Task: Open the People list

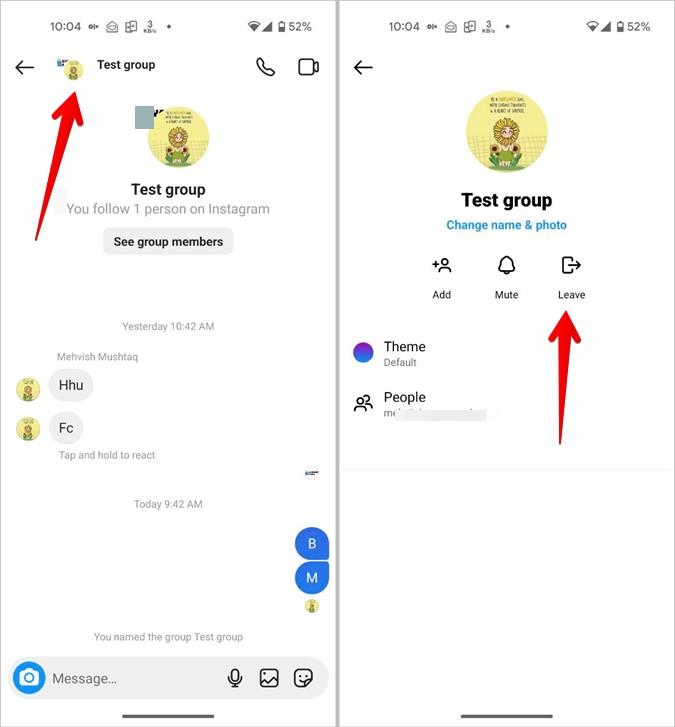Action: coord(404,403)
